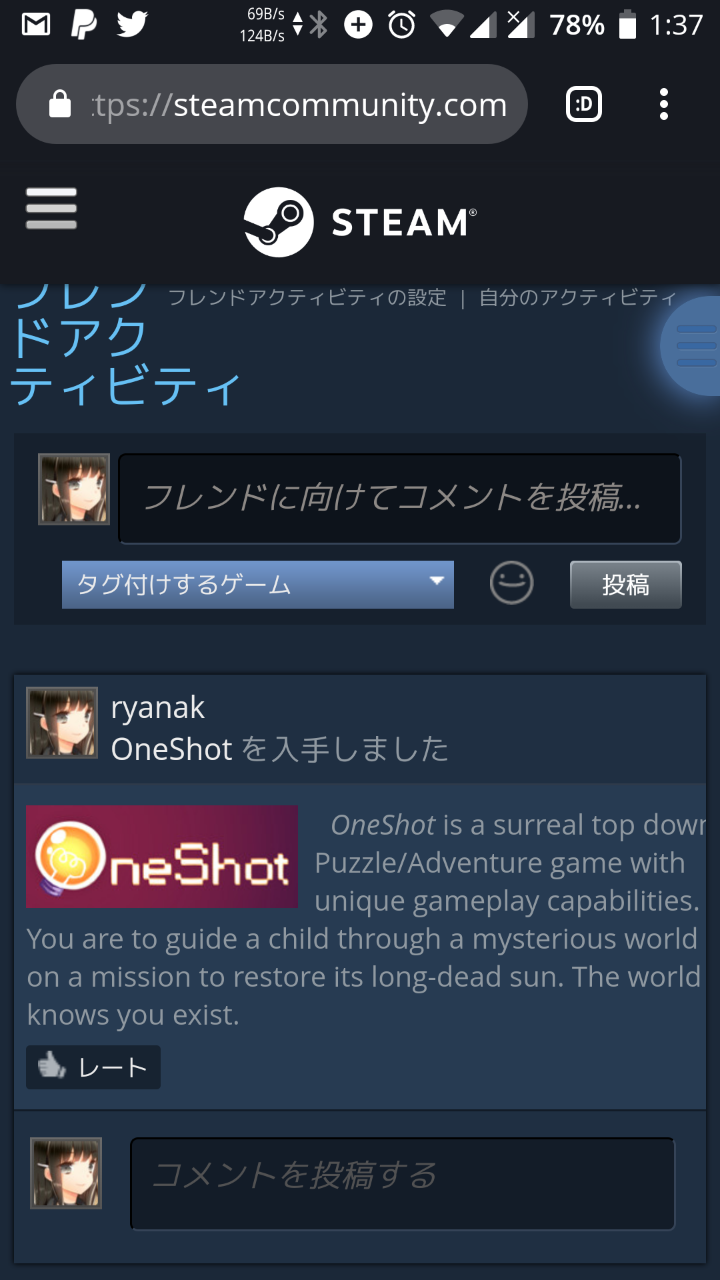The height and width of the screenshot is (1280, 720).
Task: Open the browser overflow menu
Action: [663, 104]
